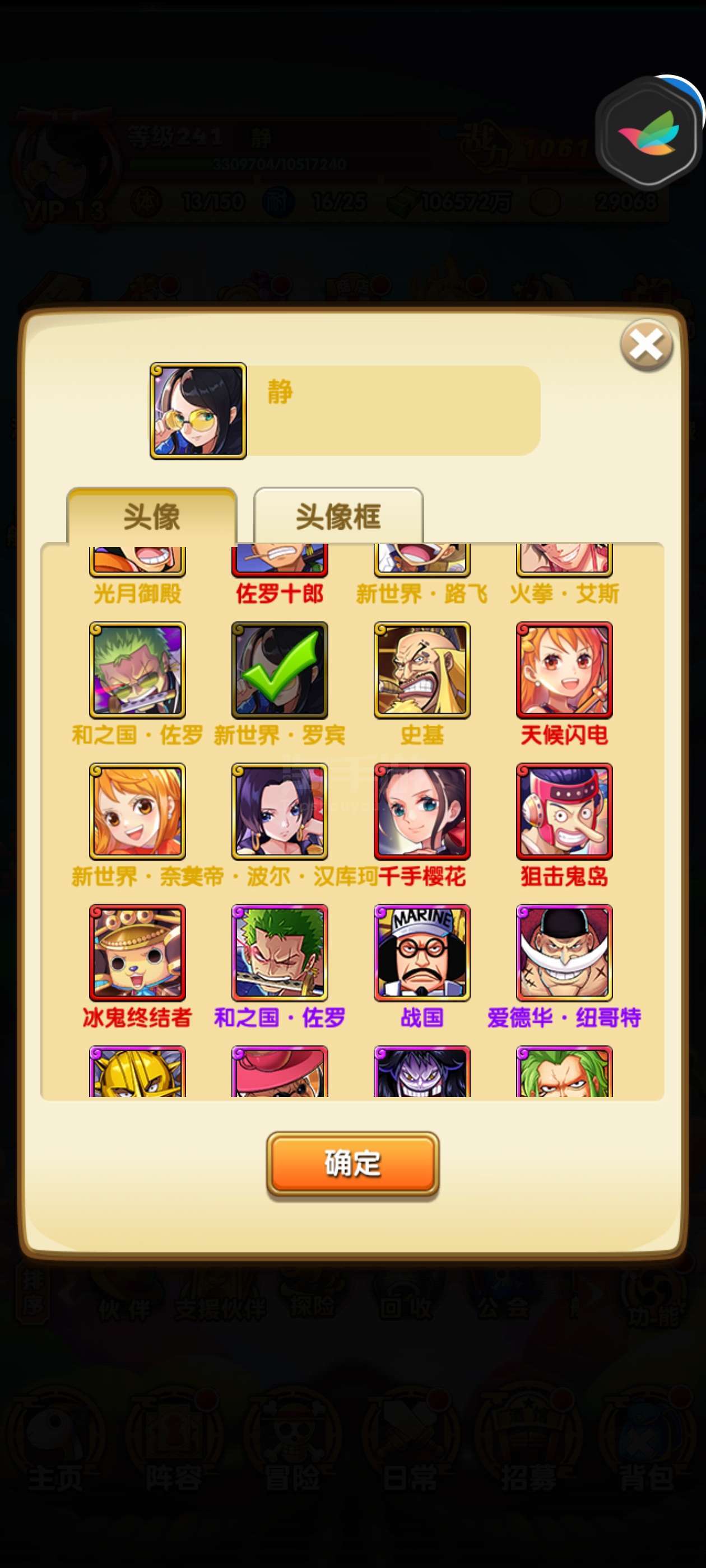Pick the 天候闪电 avatar
Screen dimensions: 706x1568
pyautogui.click(x=564, y=670)
